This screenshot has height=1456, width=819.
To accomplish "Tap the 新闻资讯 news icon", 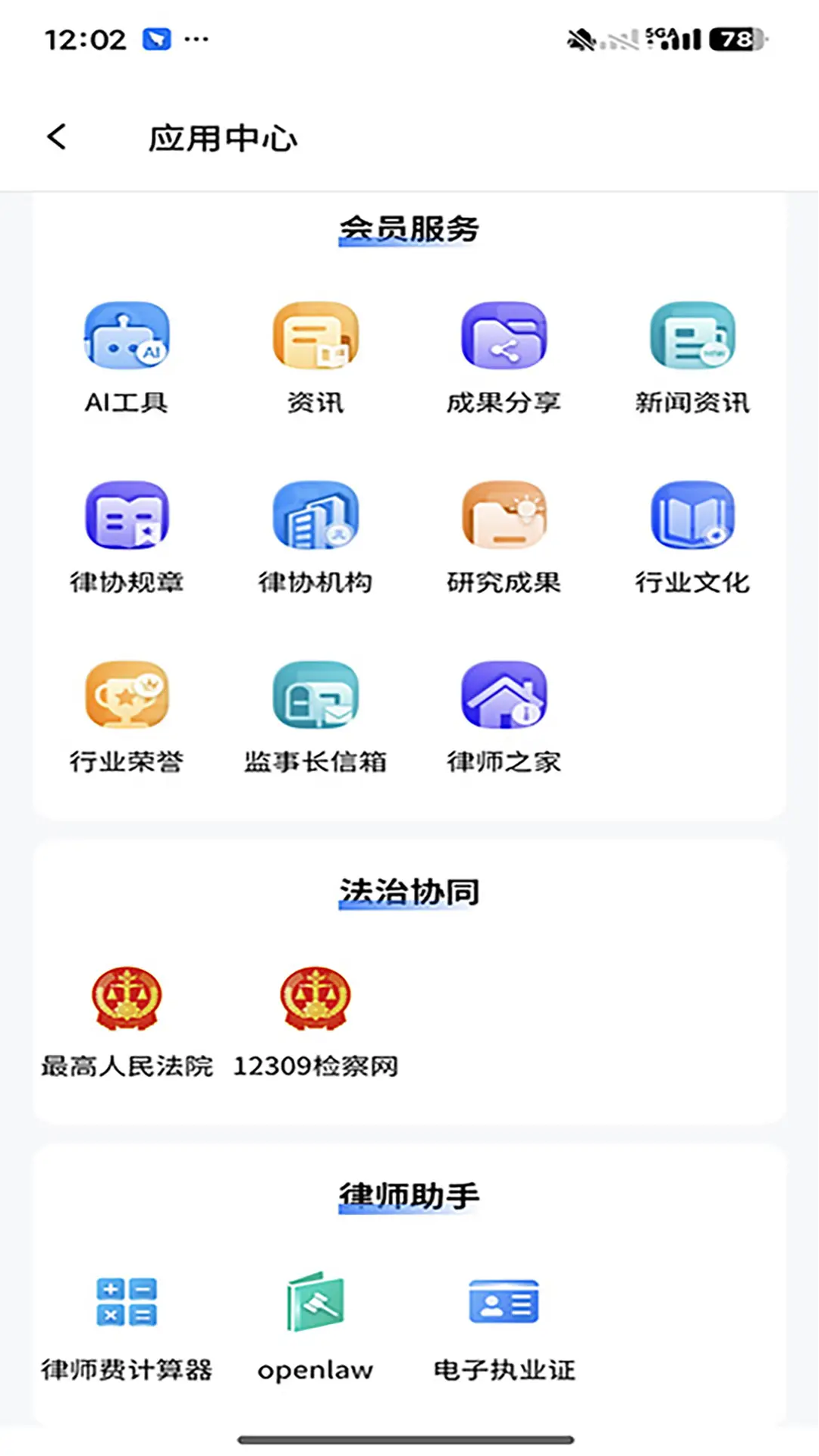I will [692, 336].
